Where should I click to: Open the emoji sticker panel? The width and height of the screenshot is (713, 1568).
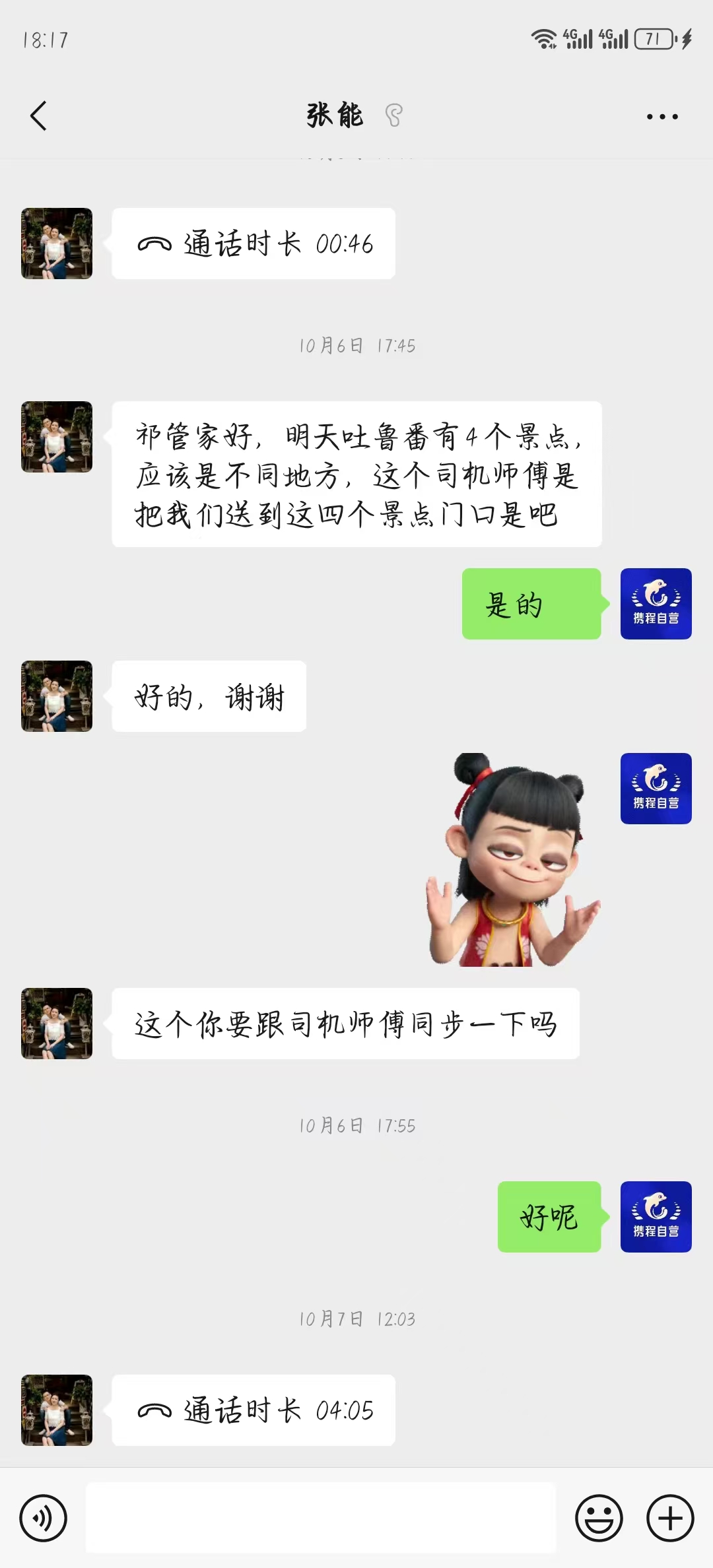click(x=599, y=1519)
